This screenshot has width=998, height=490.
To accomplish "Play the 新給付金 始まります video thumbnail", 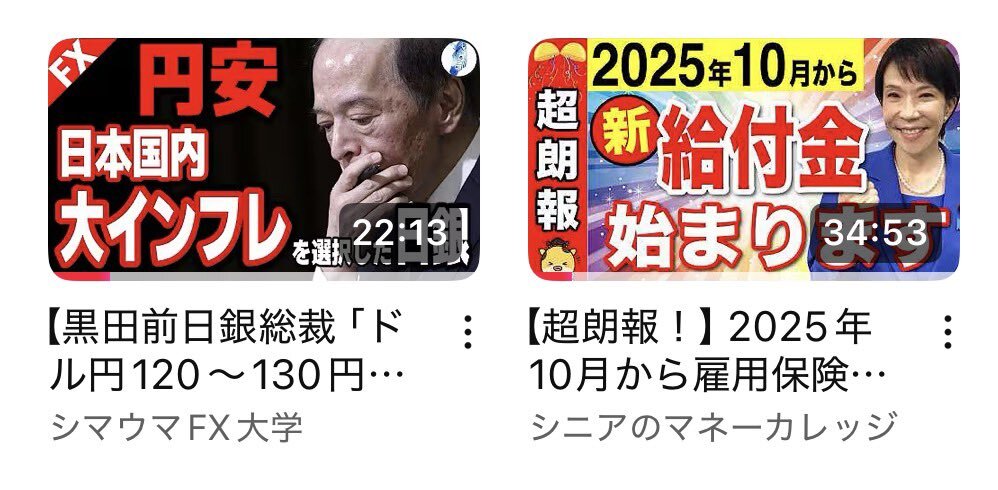I will (x=742, y=158).
